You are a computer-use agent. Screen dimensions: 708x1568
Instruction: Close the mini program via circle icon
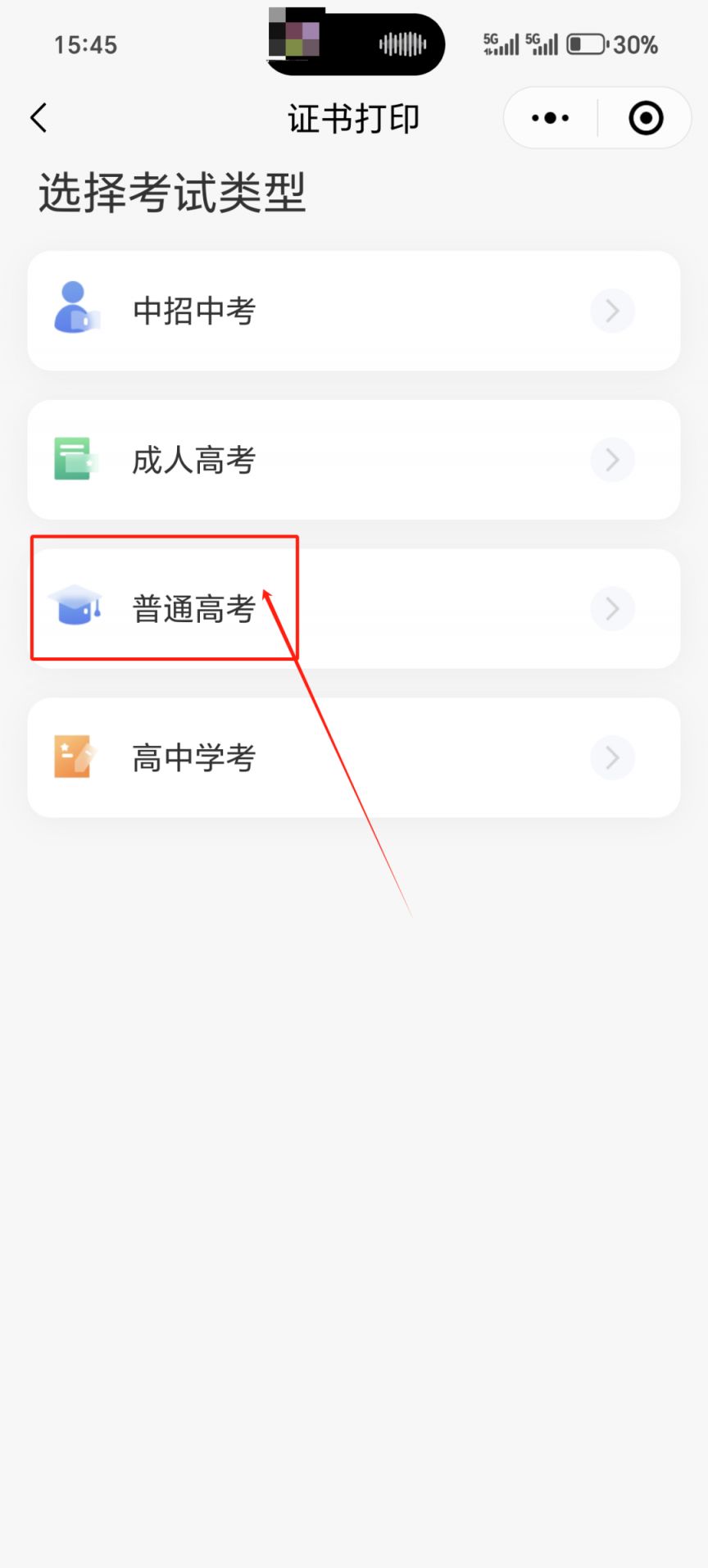(646, 118)
